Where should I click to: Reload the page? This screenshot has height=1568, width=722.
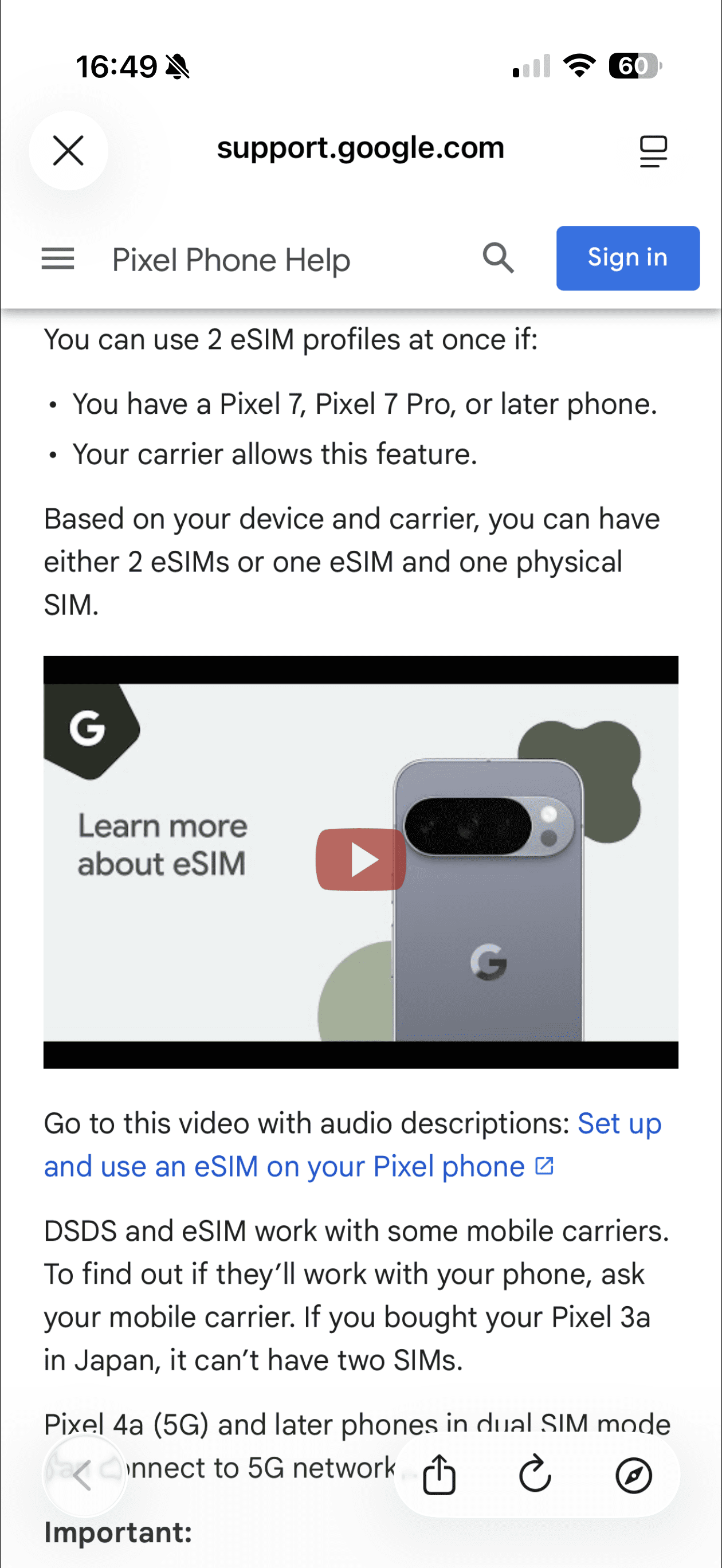pos(536,1475)
